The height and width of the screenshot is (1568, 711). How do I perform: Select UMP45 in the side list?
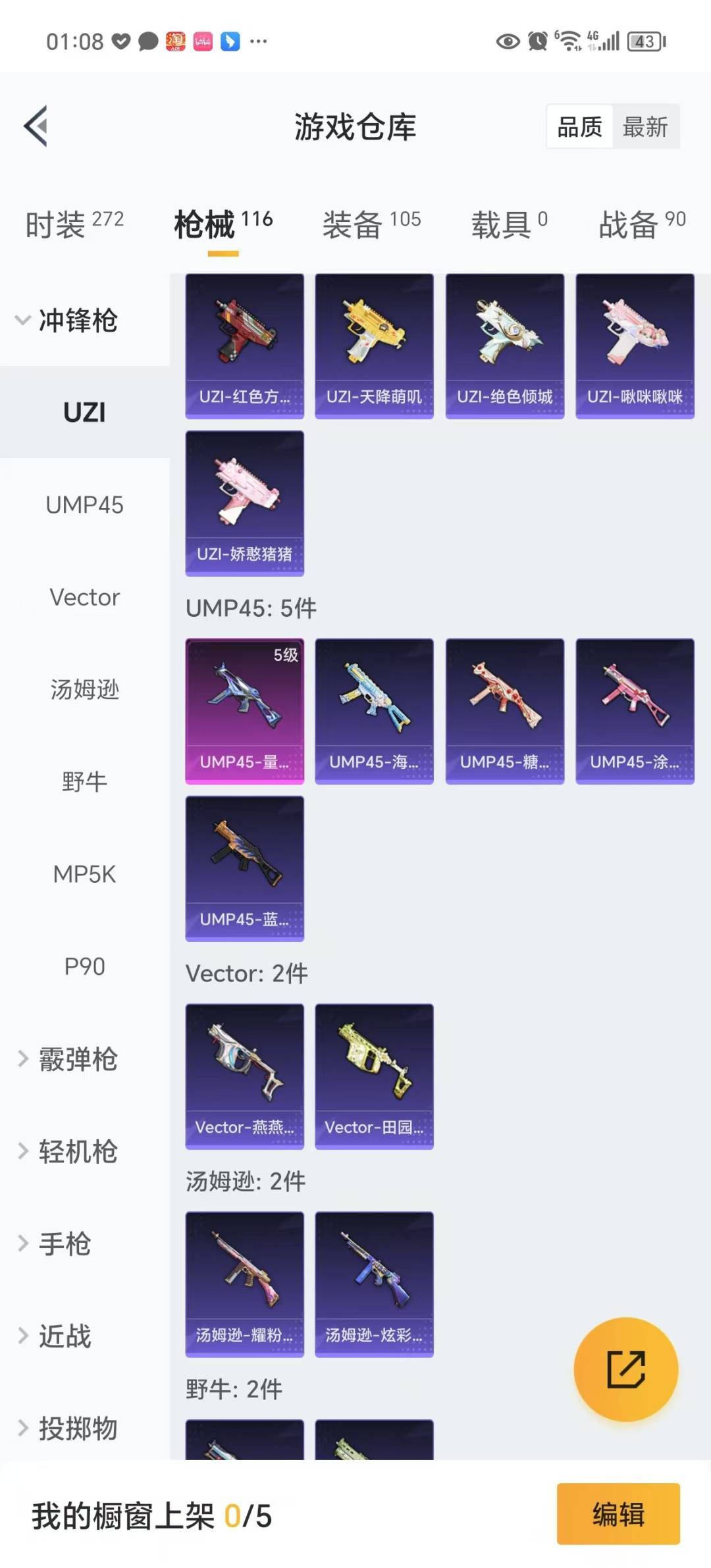click(x=84, y=505)
